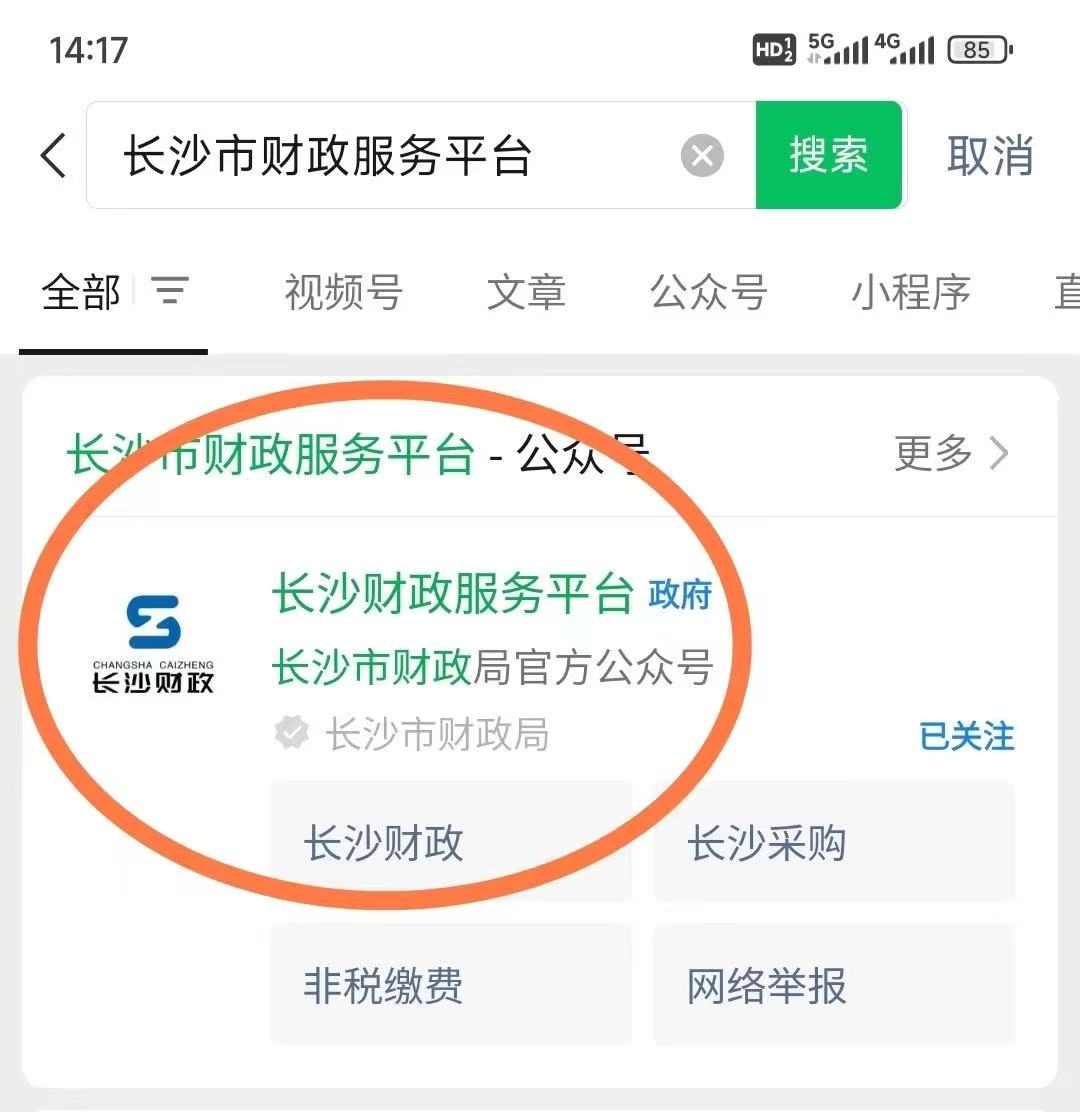Switch to the 公众号 tab
Screen dimensions: 1080x1112
(x=708, y=293)
